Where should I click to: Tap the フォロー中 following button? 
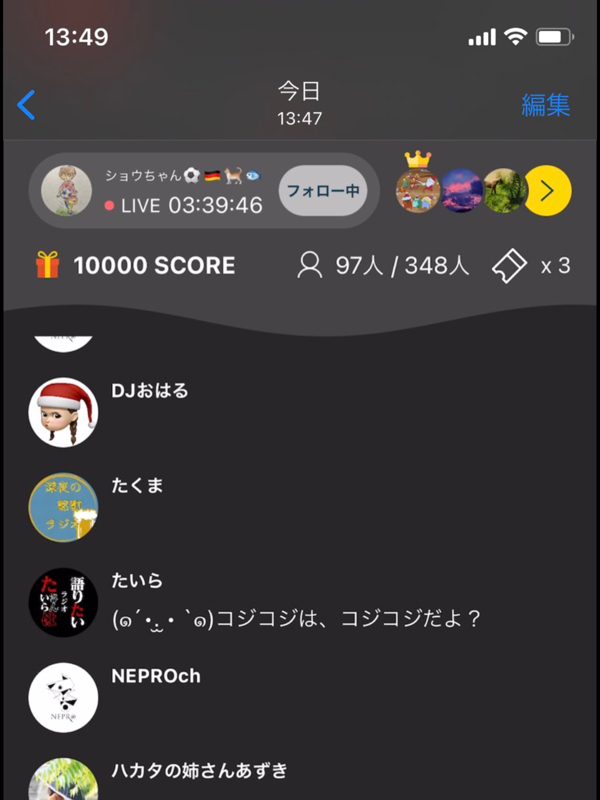(322, 190)
